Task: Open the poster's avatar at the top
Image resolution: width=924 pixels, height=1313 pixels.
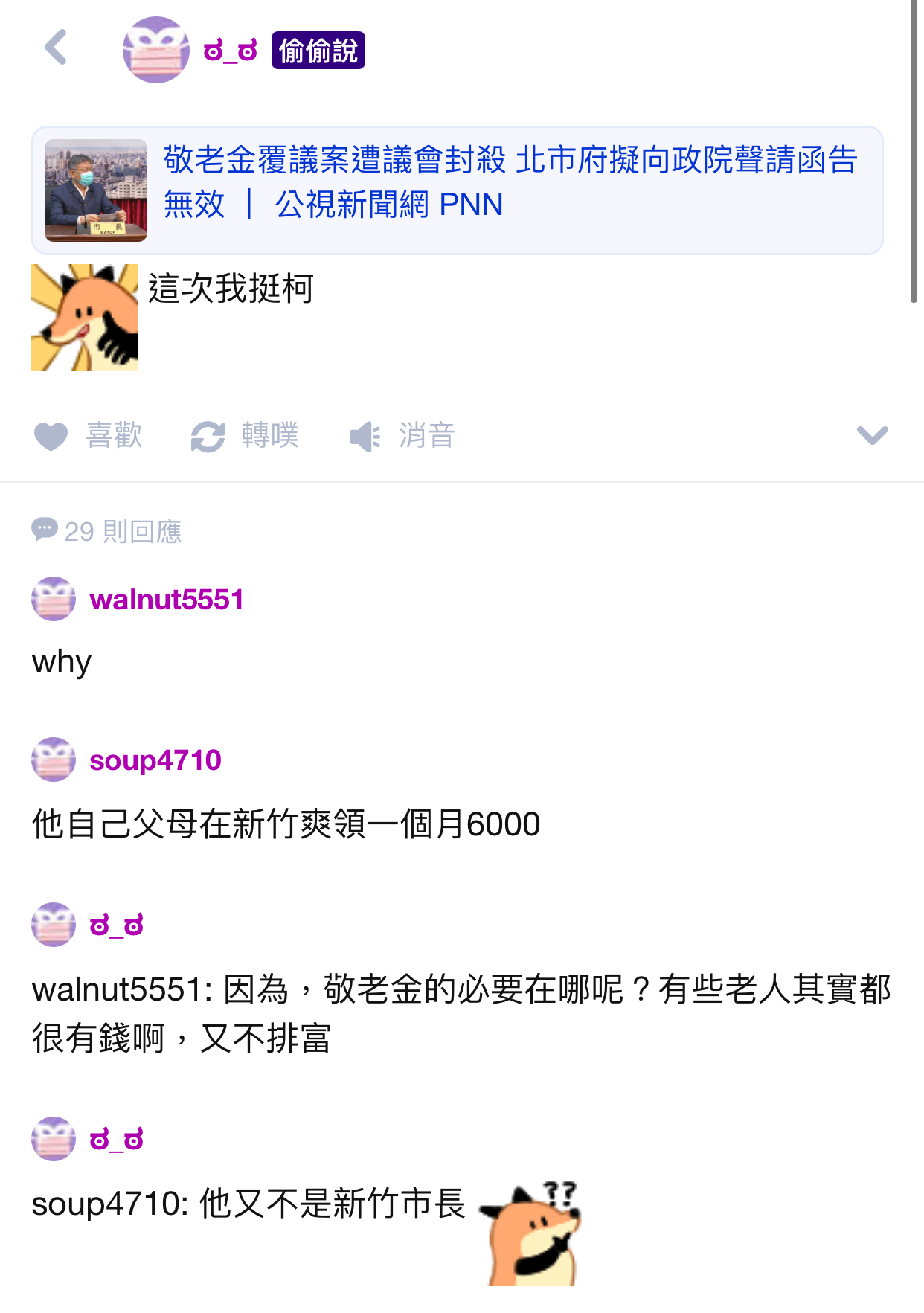Action: click(155, 50)
